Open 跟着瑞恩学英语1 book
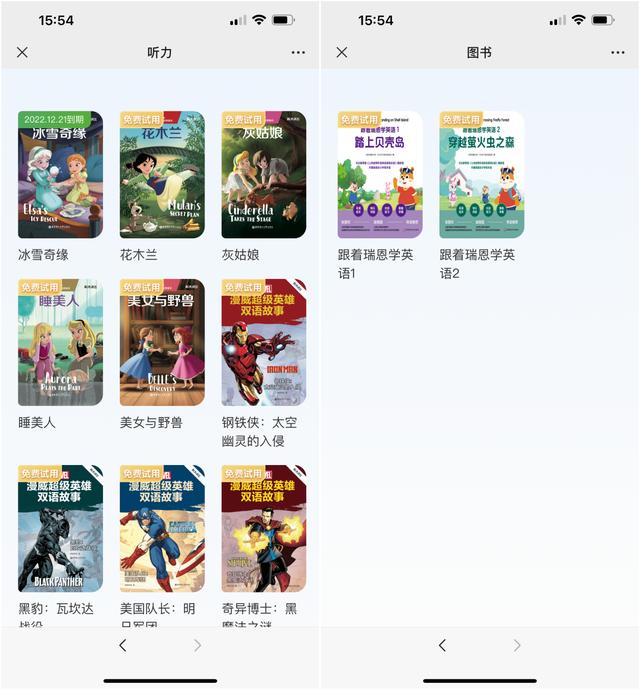This screenshot has width=640, height=690. [x=380, y=175]
